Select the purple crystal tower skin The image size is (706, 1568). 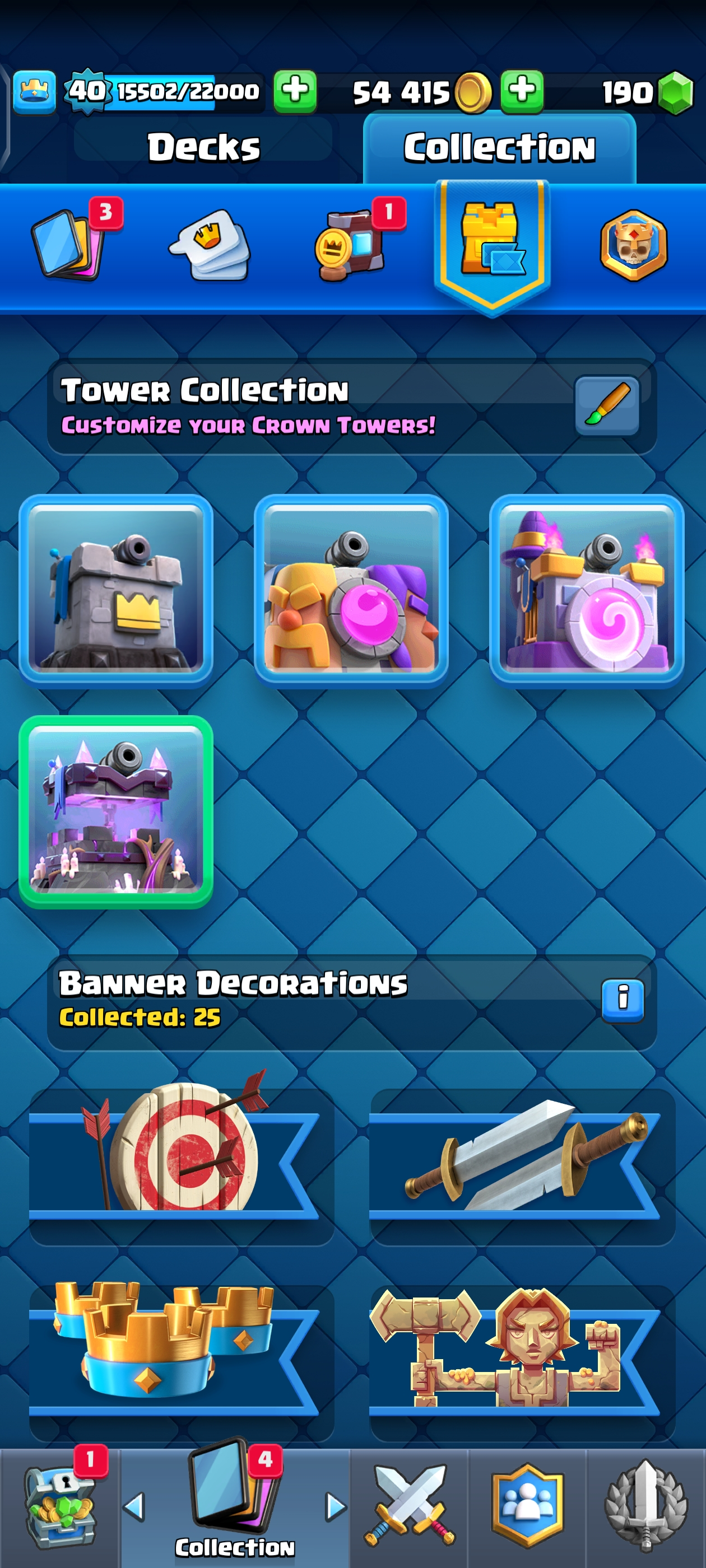pos(116,811)
